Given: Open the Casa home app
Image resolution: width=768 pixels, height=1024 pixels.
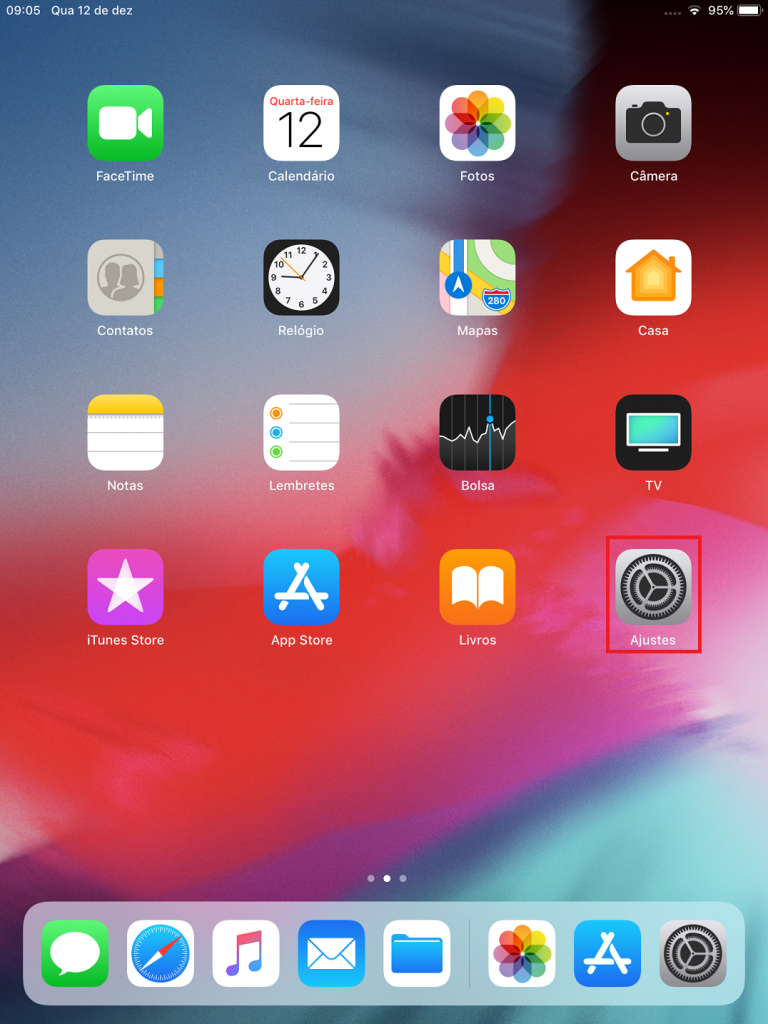Looking at the screenshot, I should [x=653, y=278].
